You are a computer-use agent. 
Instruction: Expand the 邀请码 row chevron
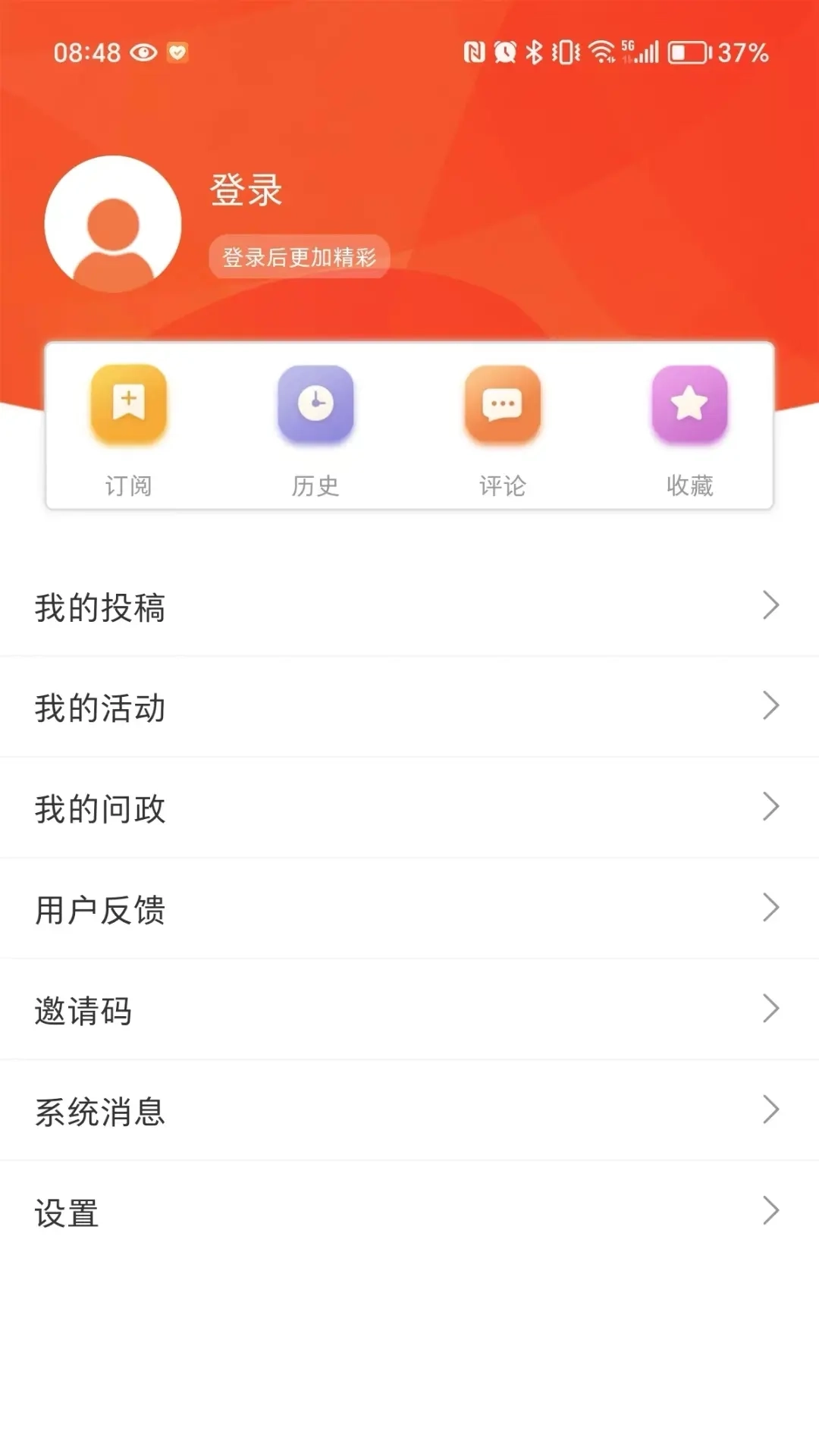[x=771, y=1009]
